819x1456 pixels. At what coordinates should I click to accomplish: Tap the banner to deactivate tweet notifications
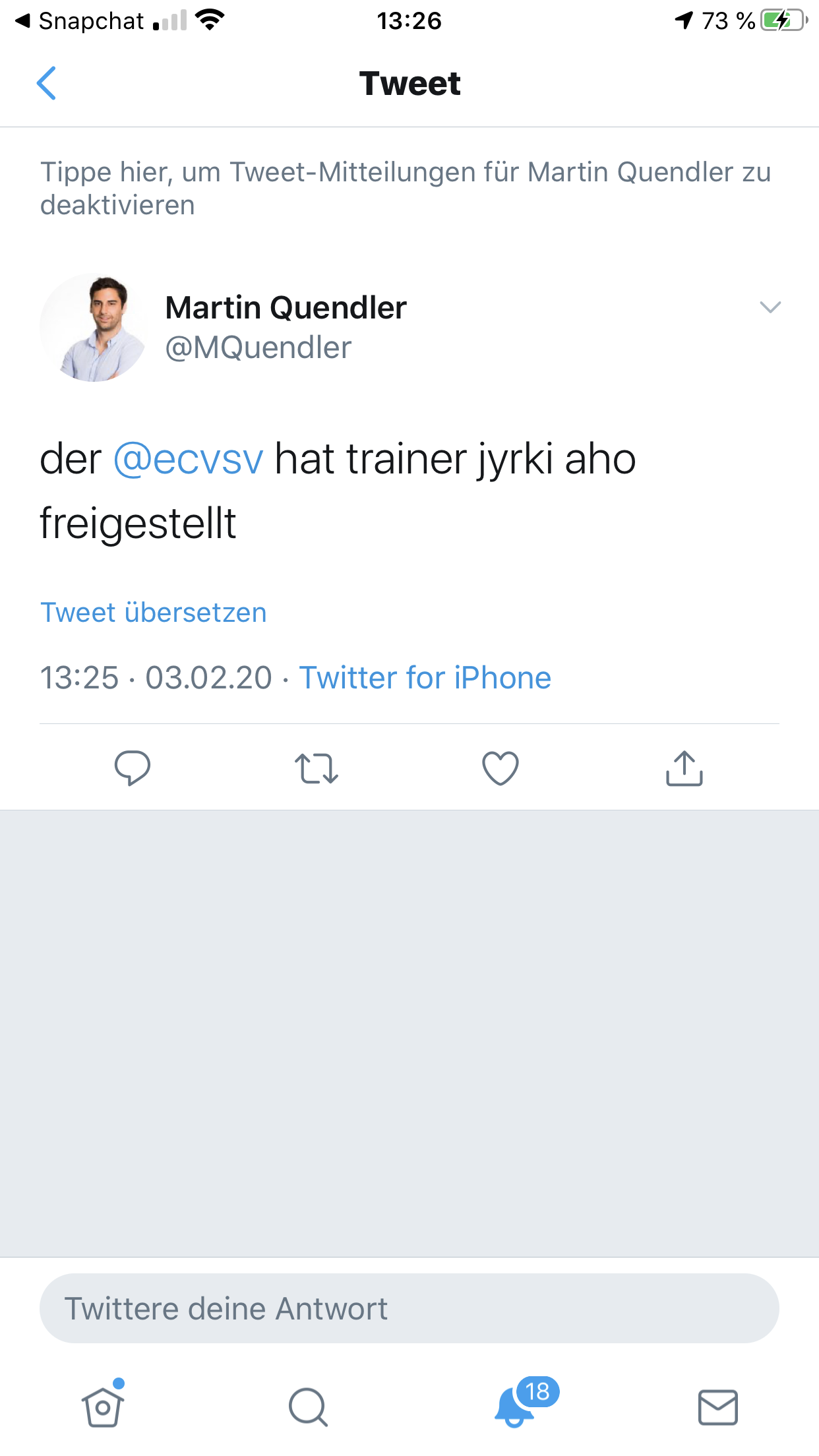(x=406, y=188)
